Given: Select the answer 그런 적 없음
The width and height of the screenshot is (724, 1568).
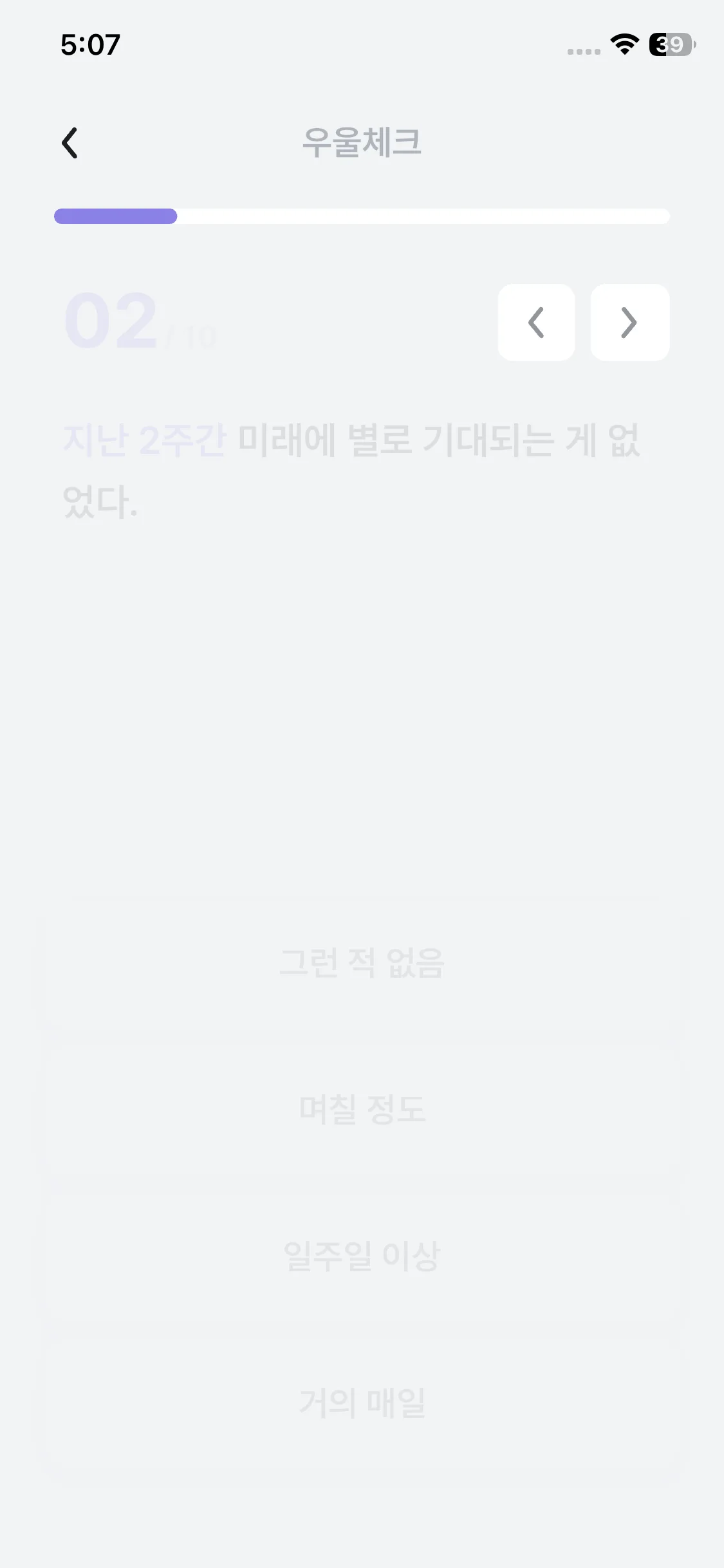Looking at the screenshot, I should point(362,963).
